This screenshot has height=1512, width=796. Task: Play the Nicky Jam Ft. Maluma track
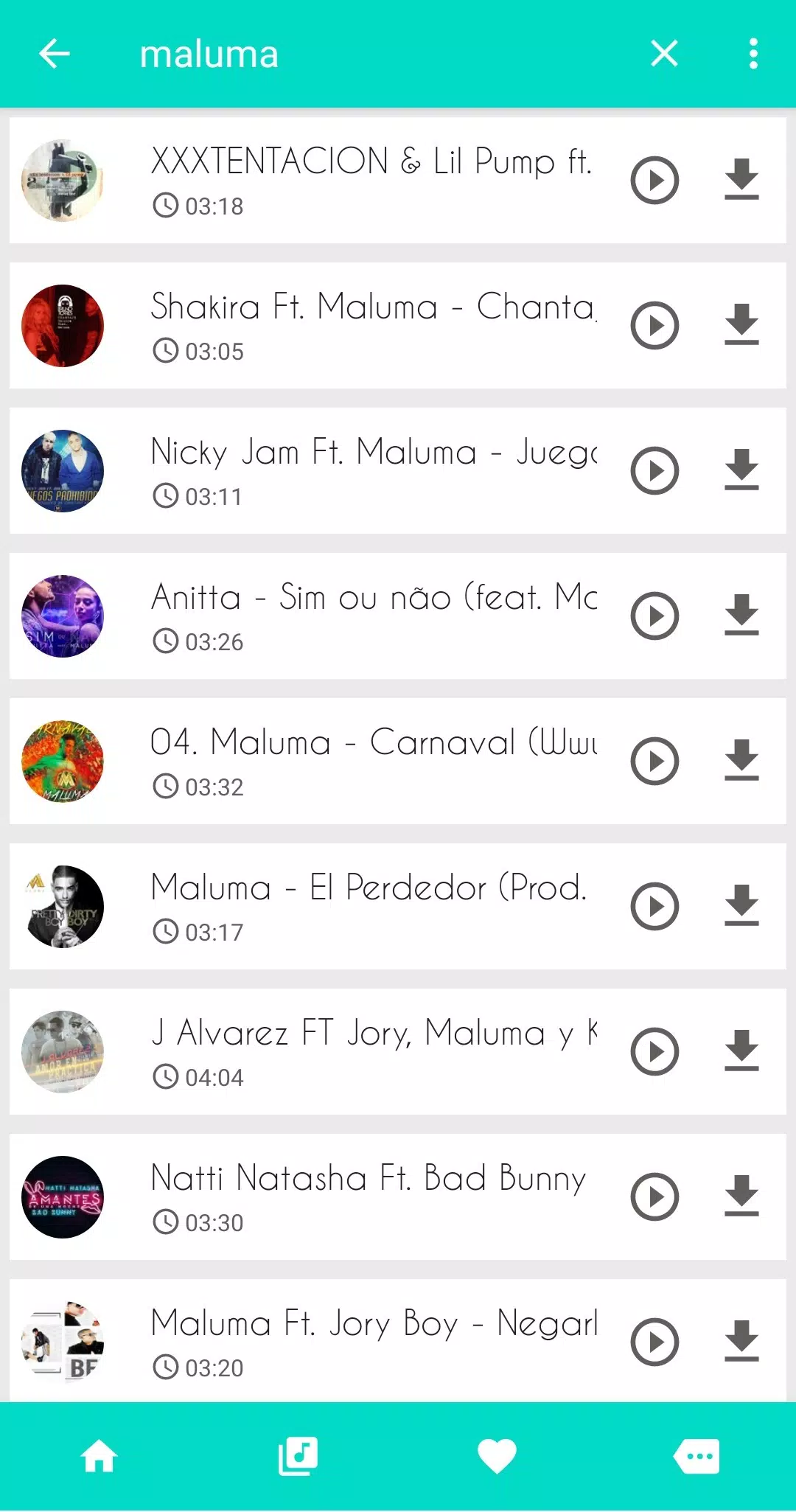(x=654, y=470)
